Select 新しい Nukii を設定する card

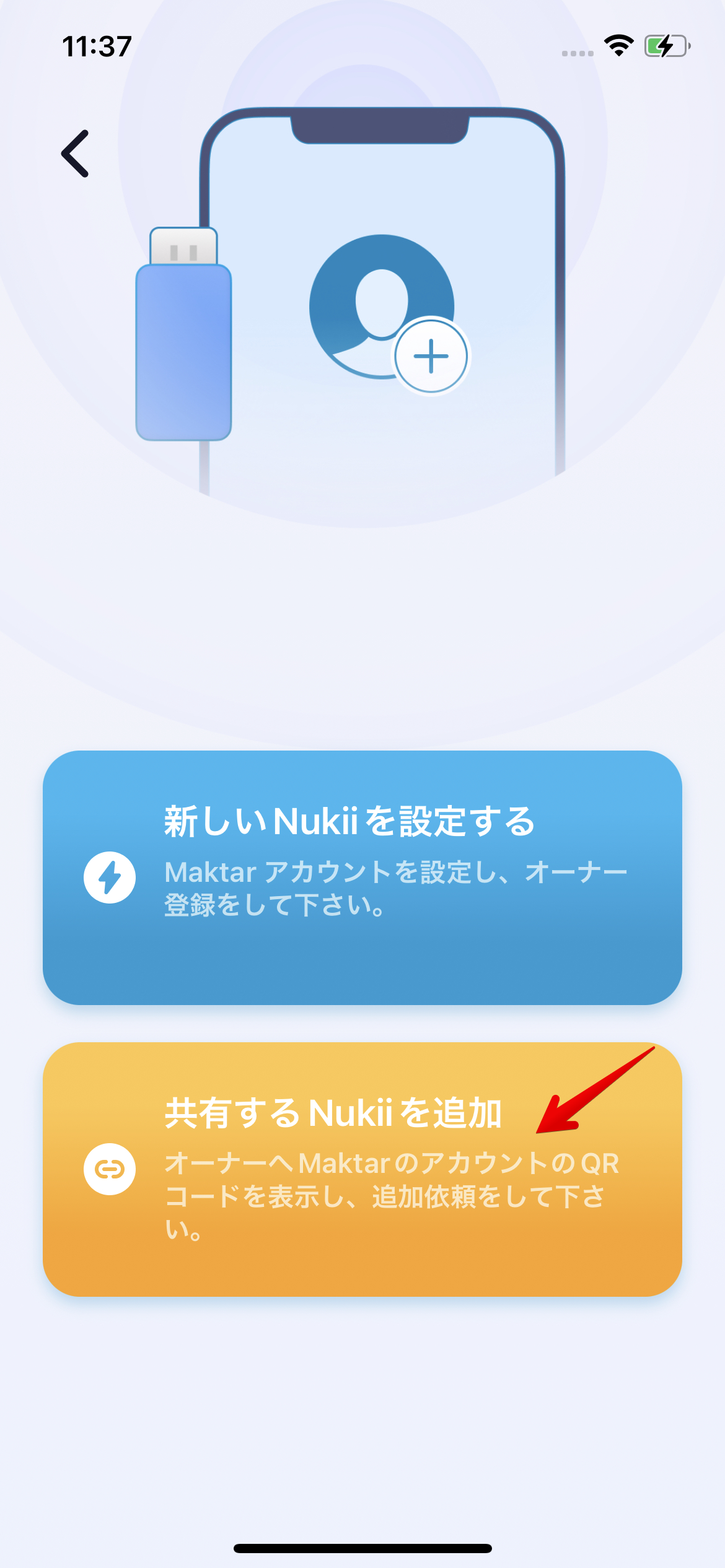362,877
